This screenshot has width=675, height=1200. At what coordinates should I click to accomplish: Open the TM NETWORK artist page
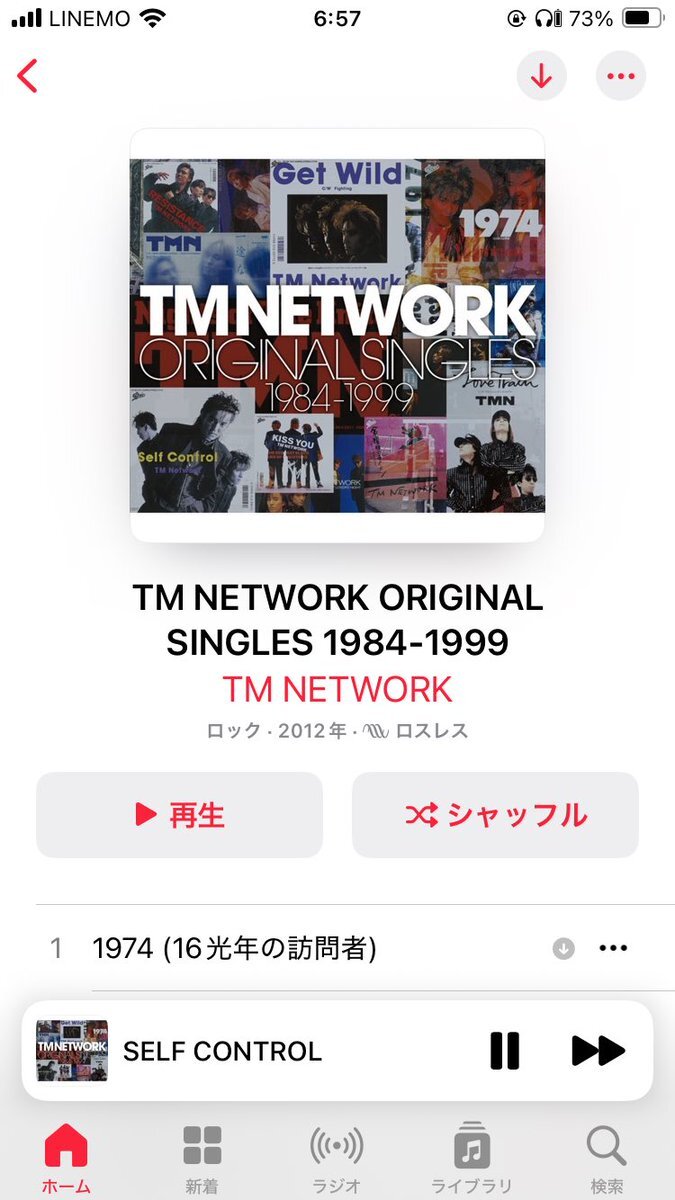point(337,689)
